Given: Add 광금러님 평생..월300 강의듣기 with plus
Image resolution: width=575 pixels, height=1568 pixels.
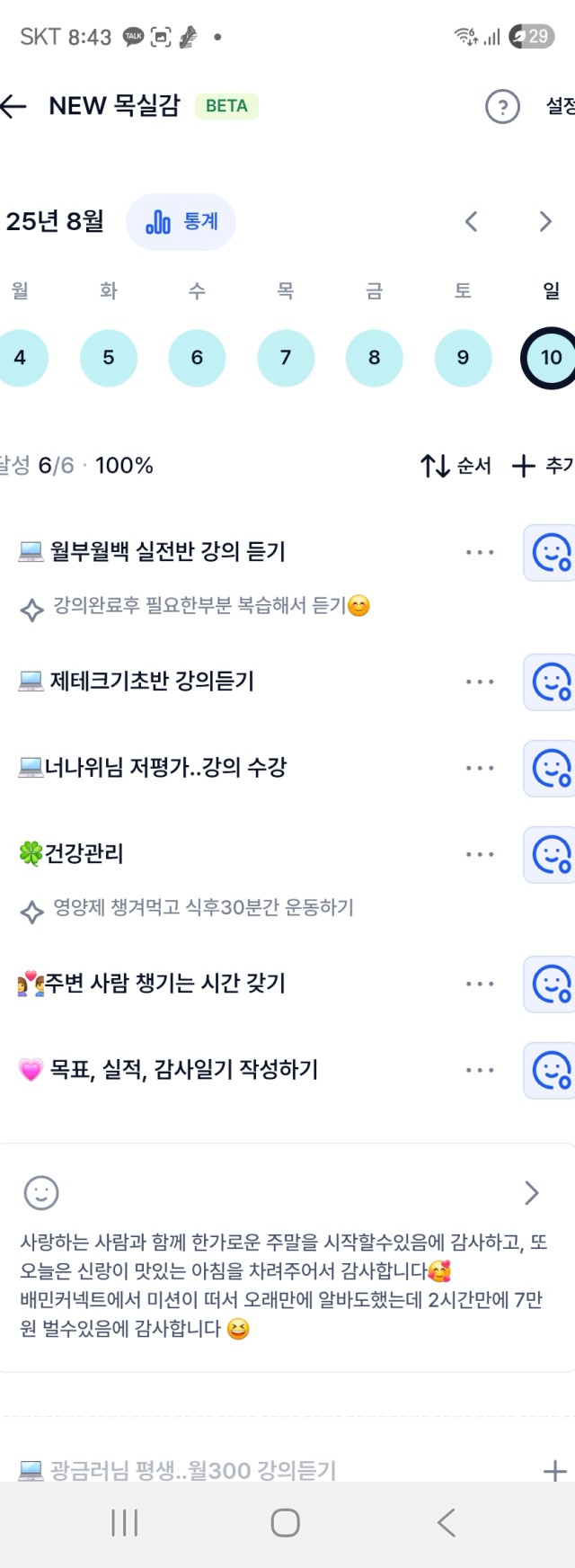Looking at the screenshot, I should [554, 1471].
